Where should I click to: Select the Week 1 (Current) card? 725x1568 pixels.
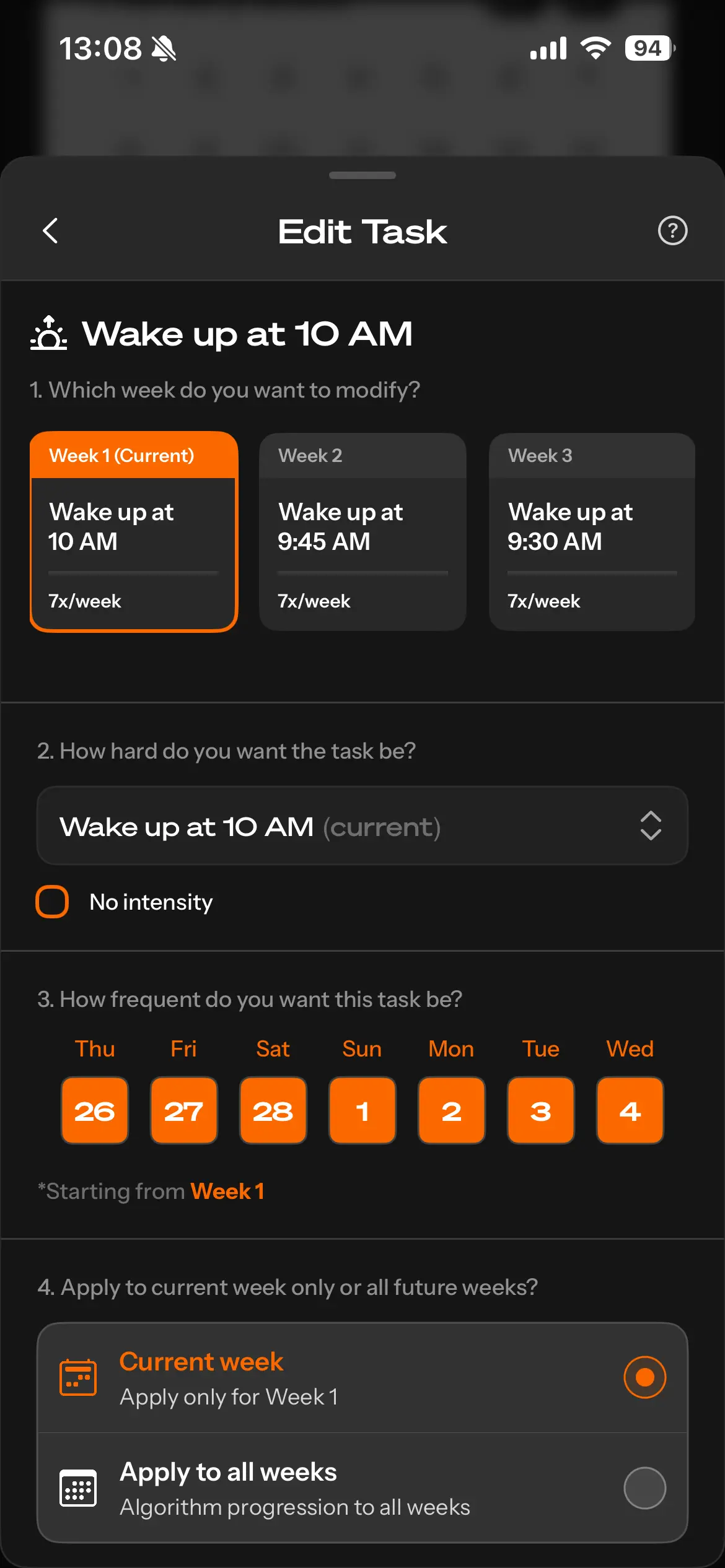[134, 531]
